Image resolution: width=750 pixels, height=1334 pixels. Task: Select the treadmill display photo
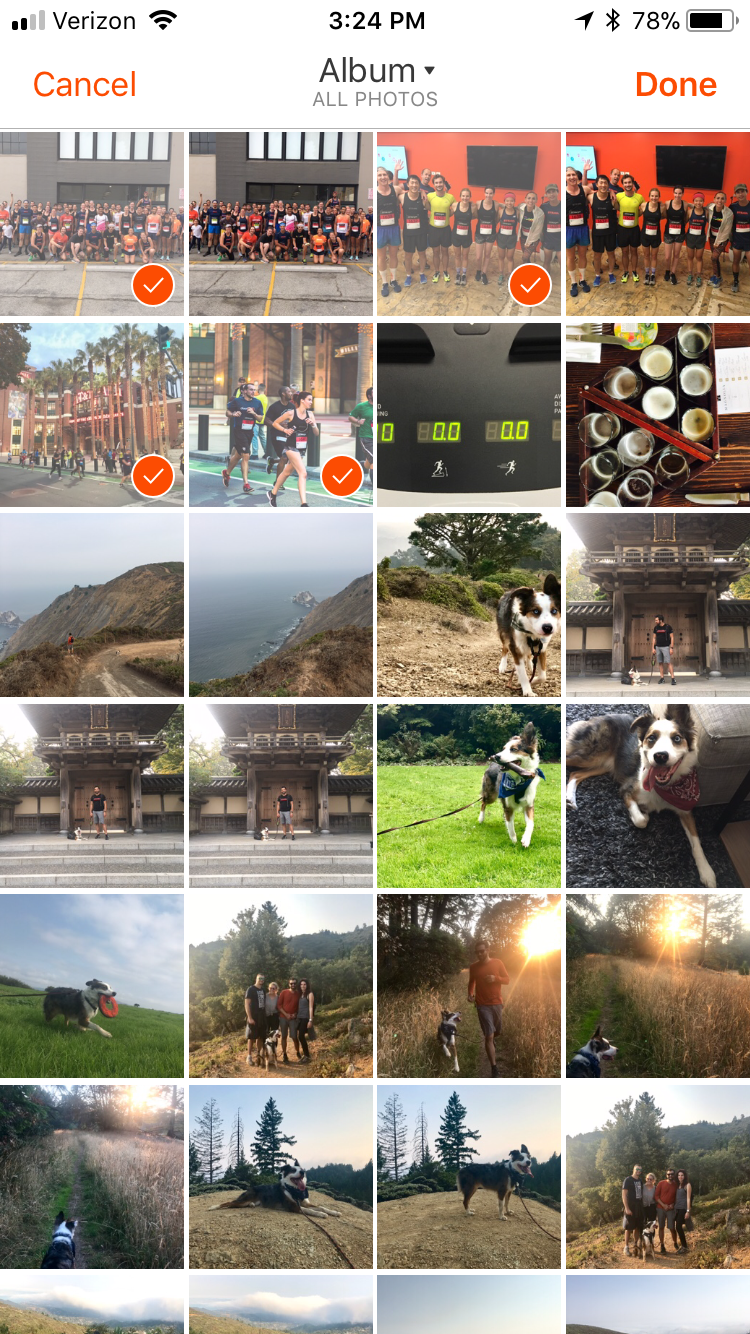469,415
